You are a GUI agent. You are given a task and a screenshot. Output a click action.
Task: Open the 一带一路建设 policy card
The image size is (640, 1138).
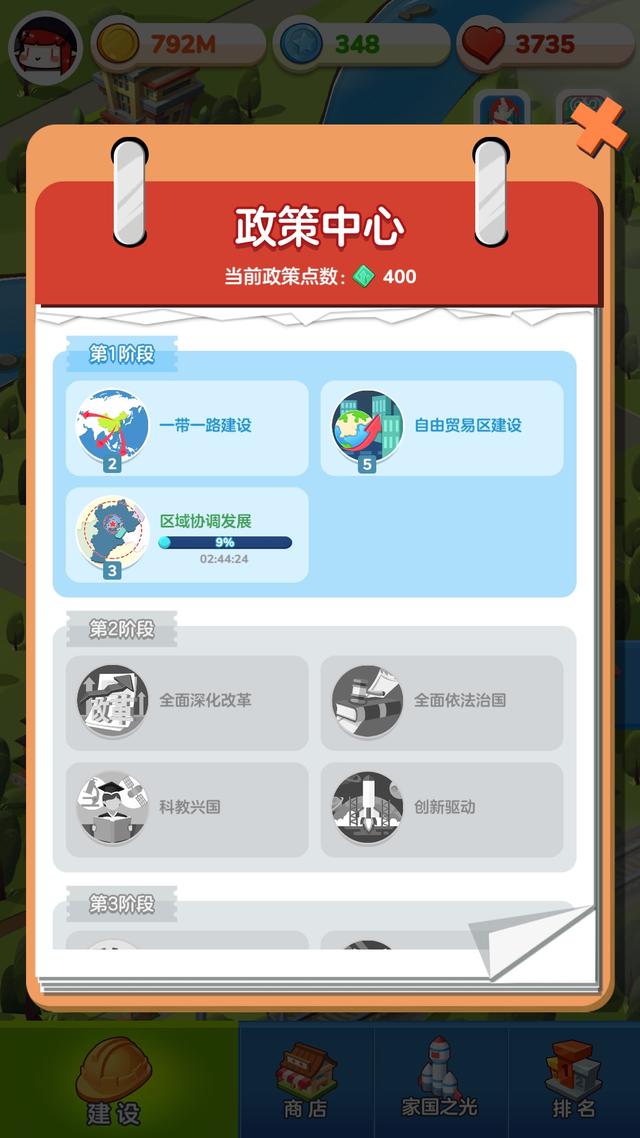point(187,427)
